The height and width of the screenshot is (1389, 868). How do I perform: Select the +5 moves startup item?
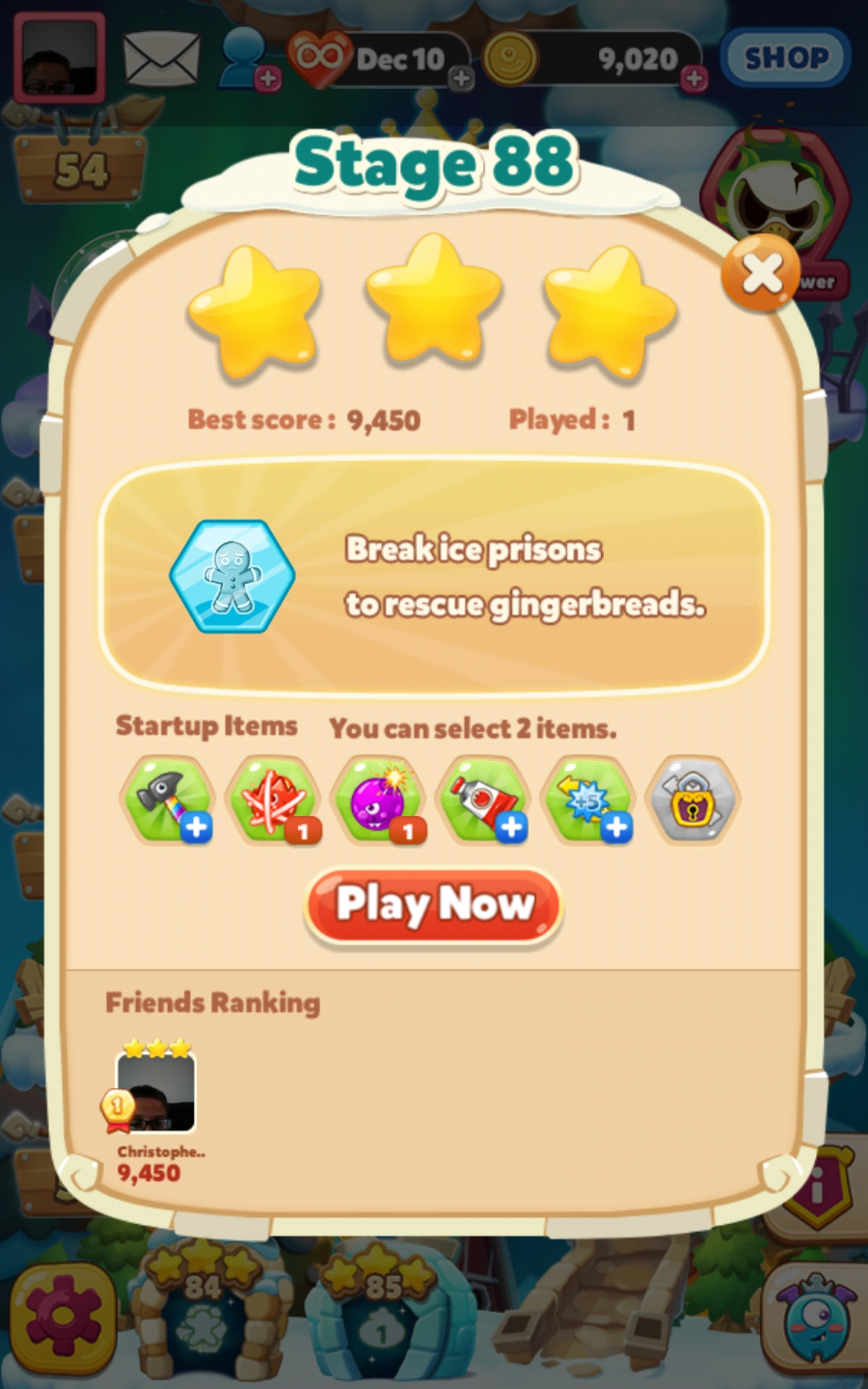(x=588, y=799)
